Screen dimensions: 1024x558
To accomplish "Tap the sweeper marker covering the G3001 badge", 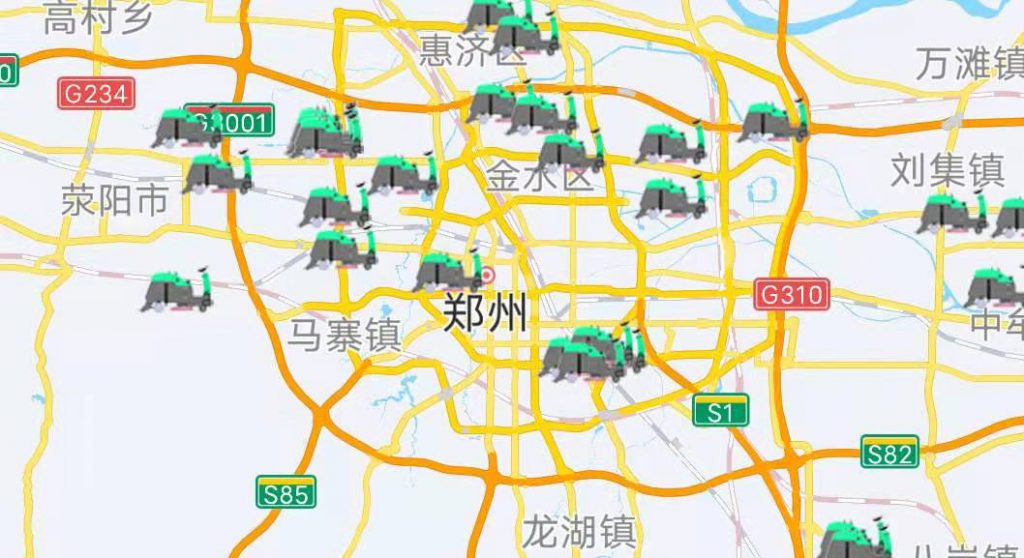I will click(187, 130).
